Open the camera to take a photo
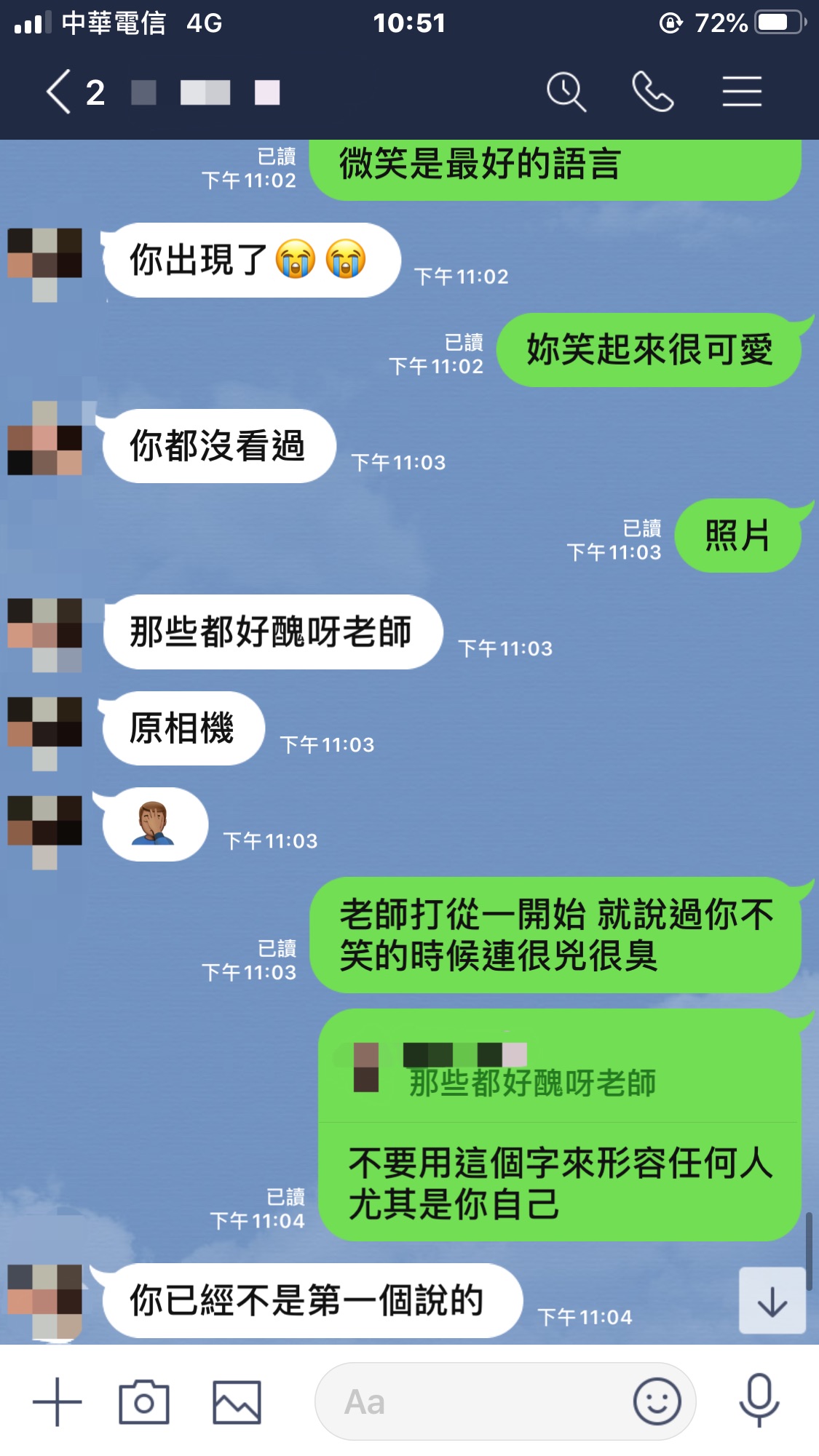819x1456 pixels. pos(144,1401)
